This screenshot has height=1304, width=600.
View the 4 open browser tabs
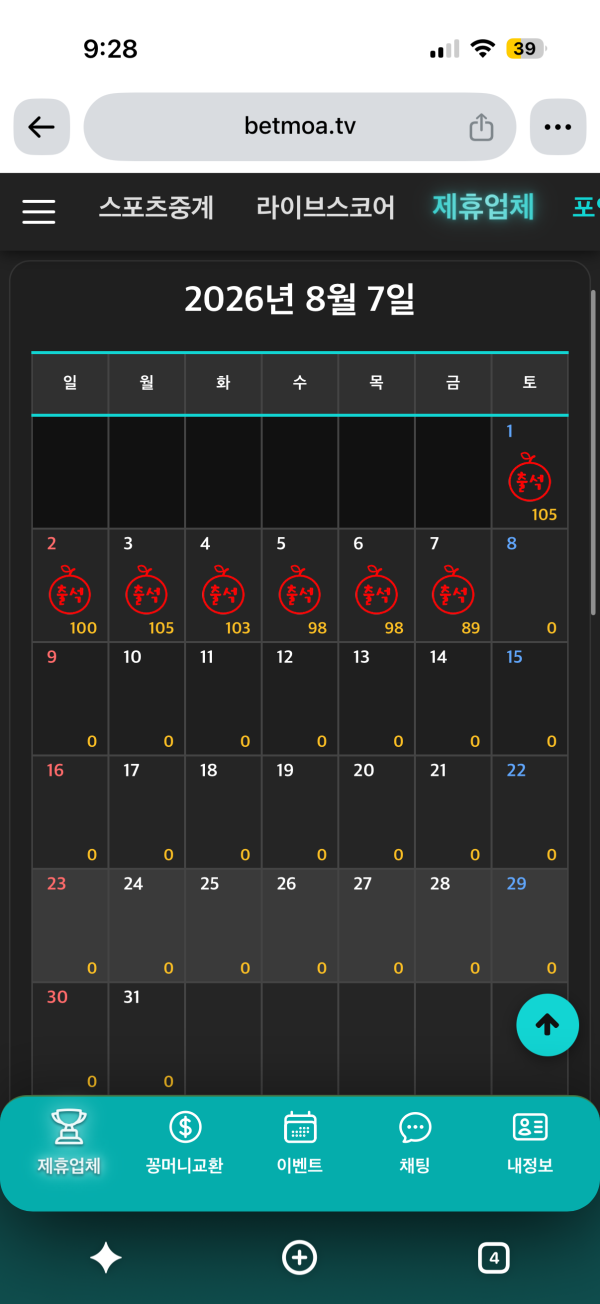493,1258
